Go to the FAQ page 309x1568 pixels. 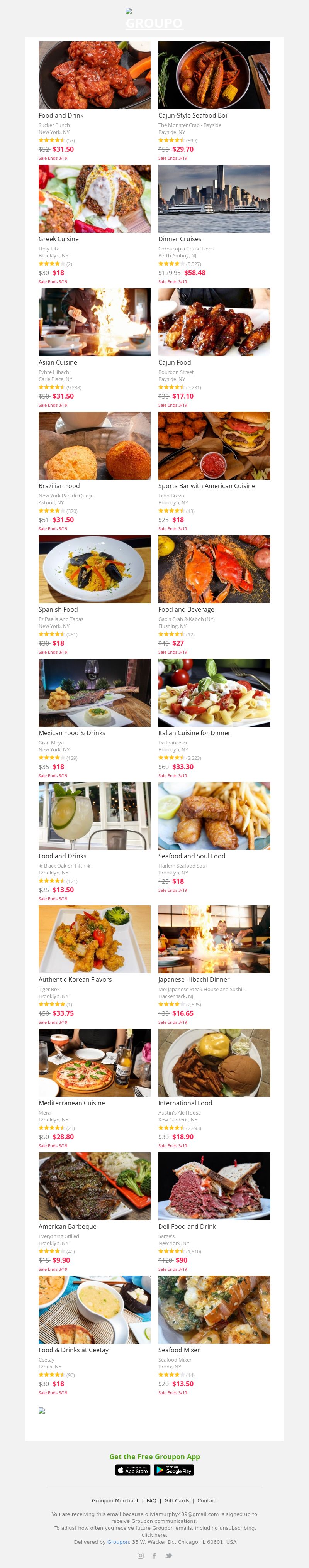(x=152, y=1500)
